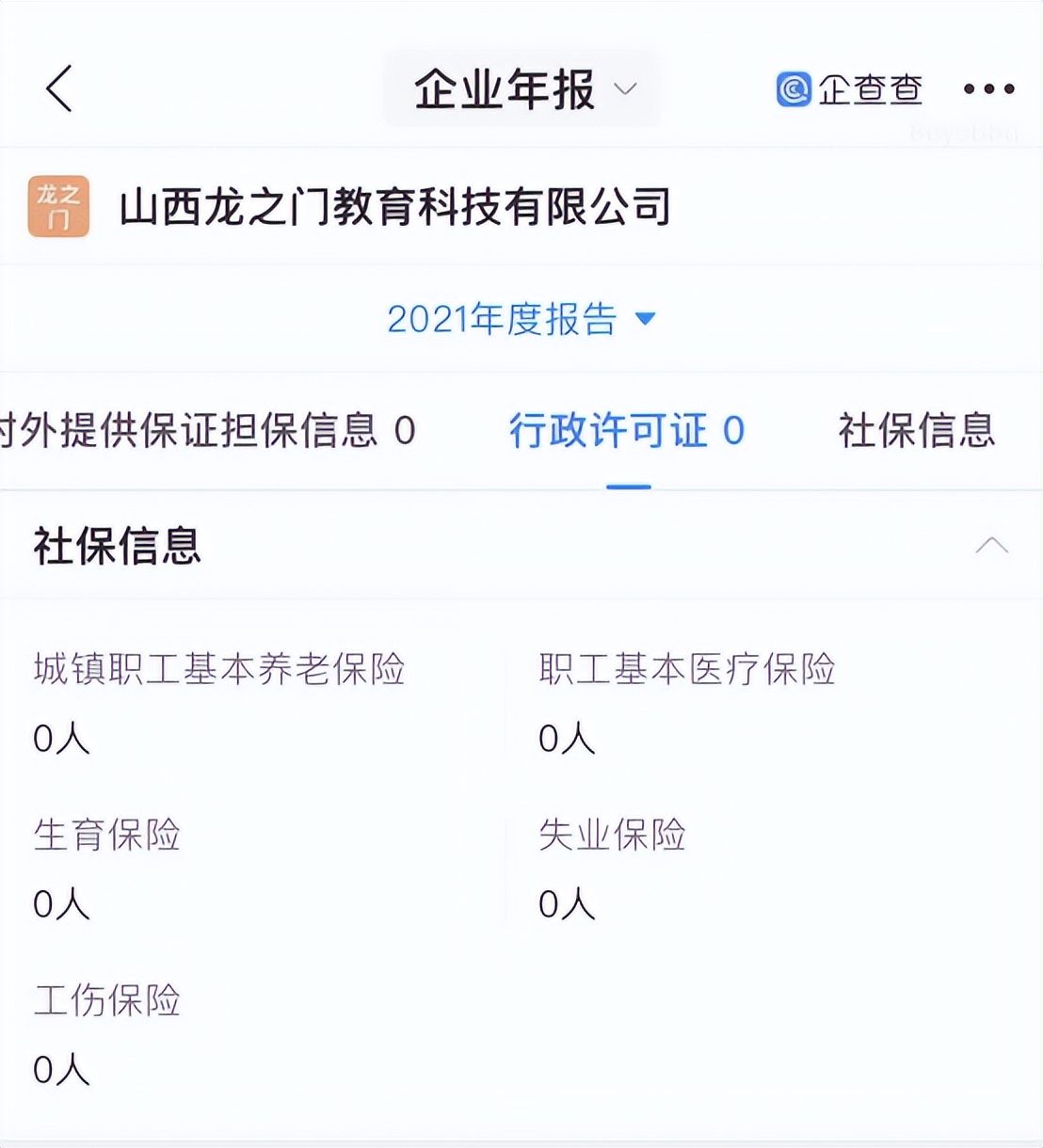The image size is (1043, 1148).
Task: Select the active 行政许可证 tab
Action: point(627,431)
